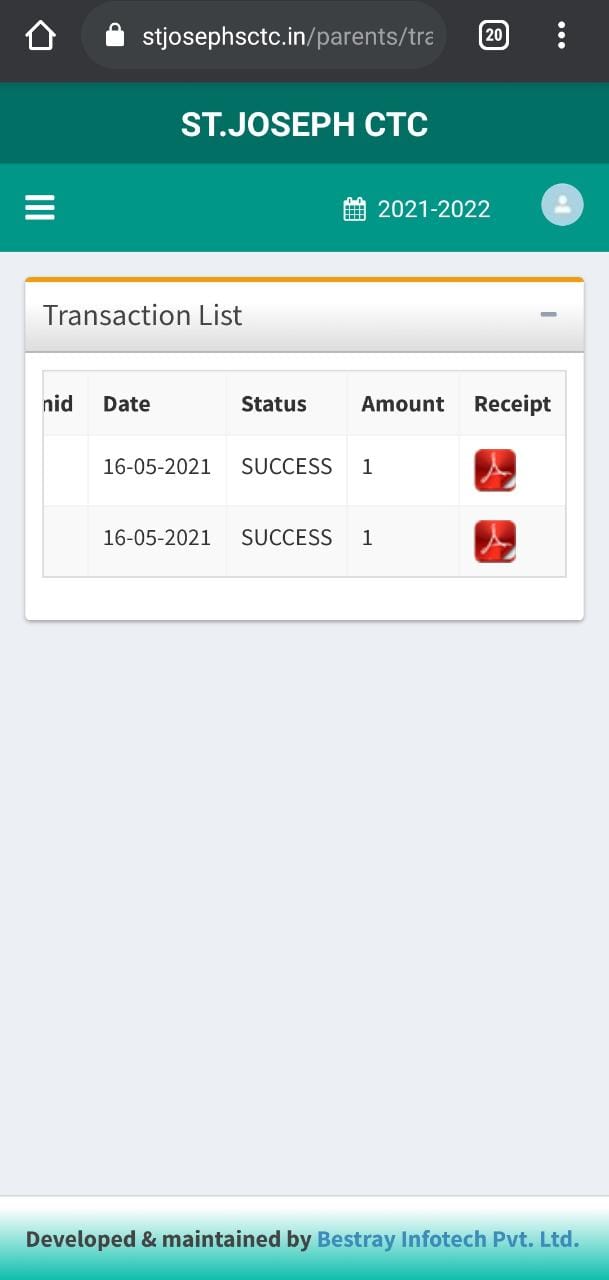Open the first transaction's PDF receipt
609x1280 pixels.
495,470
